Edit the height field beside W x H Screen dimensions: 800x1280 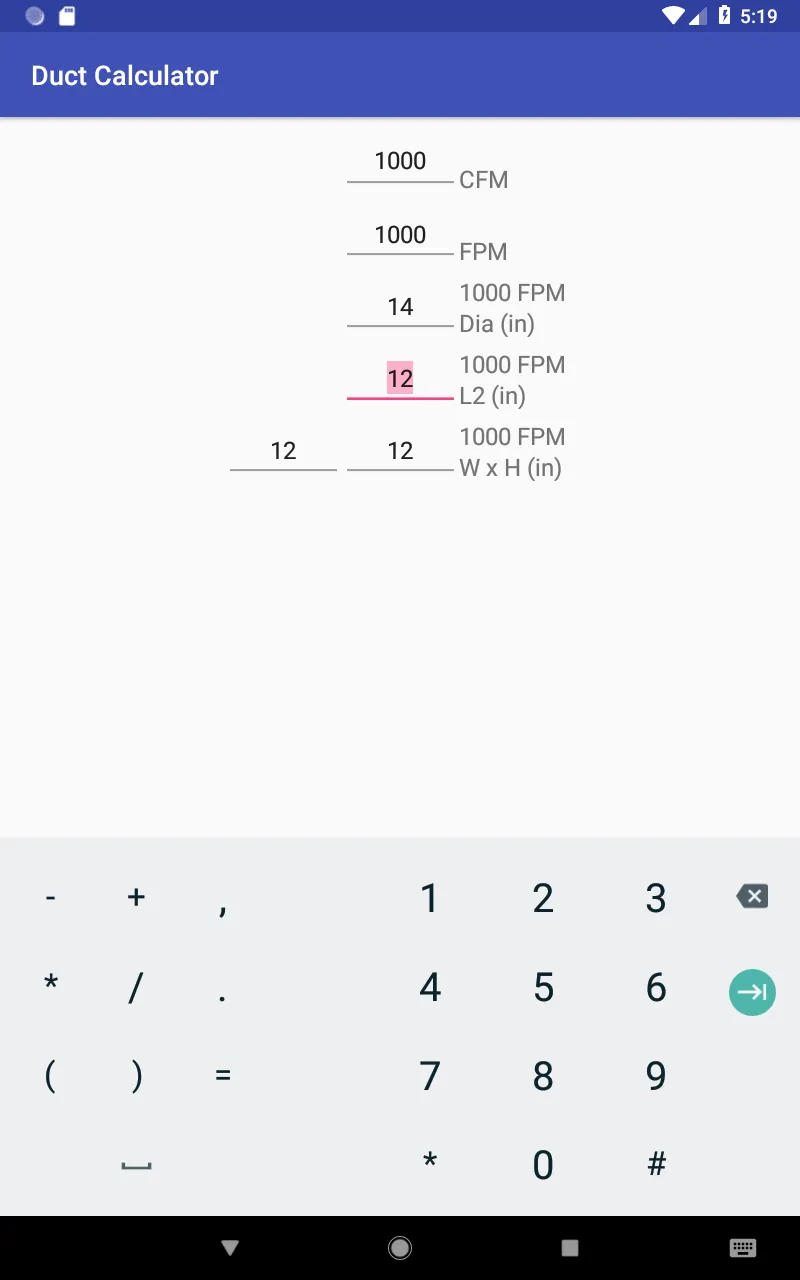pyautogui.click(x=400, y=451)
